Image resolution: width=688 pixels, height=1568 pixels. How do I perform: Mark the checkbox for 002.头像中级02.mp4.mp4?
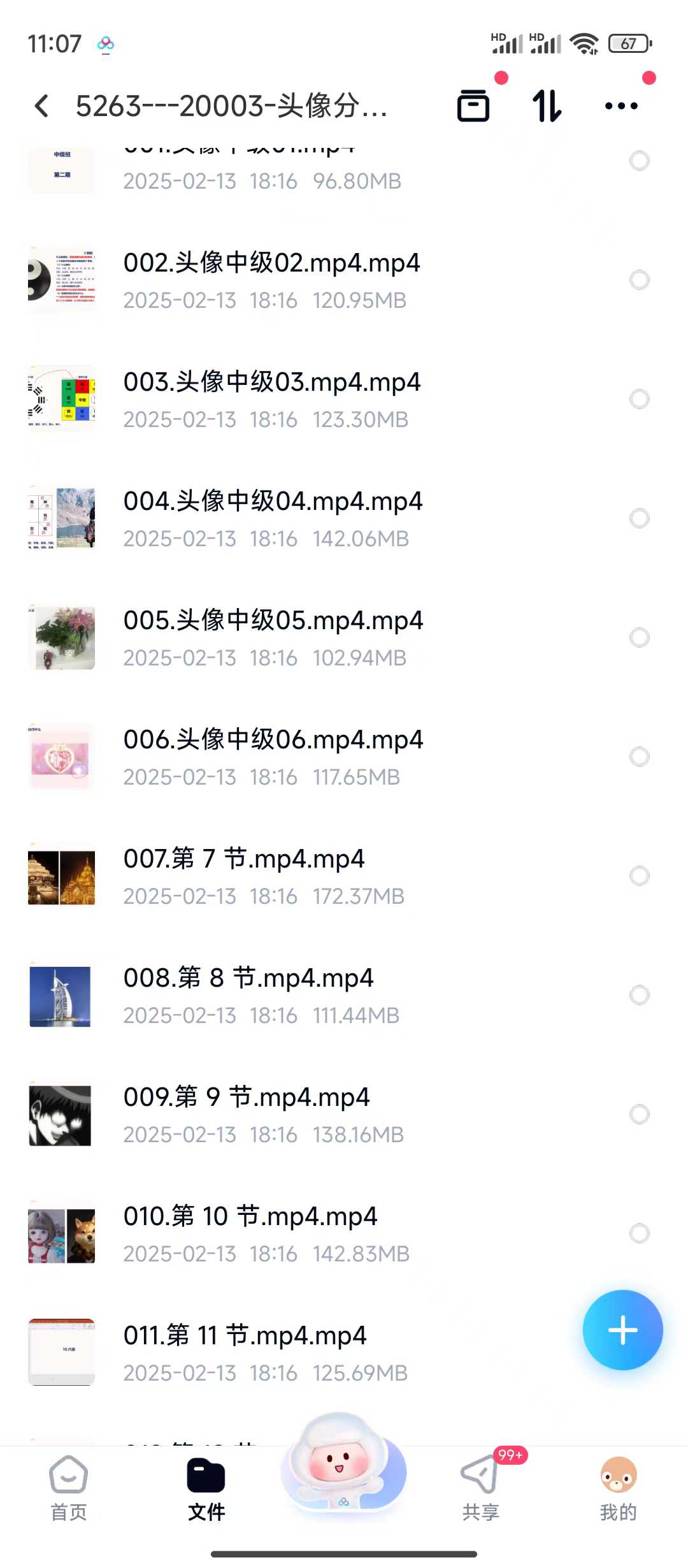pyautogui.click(x=639, y=280)
